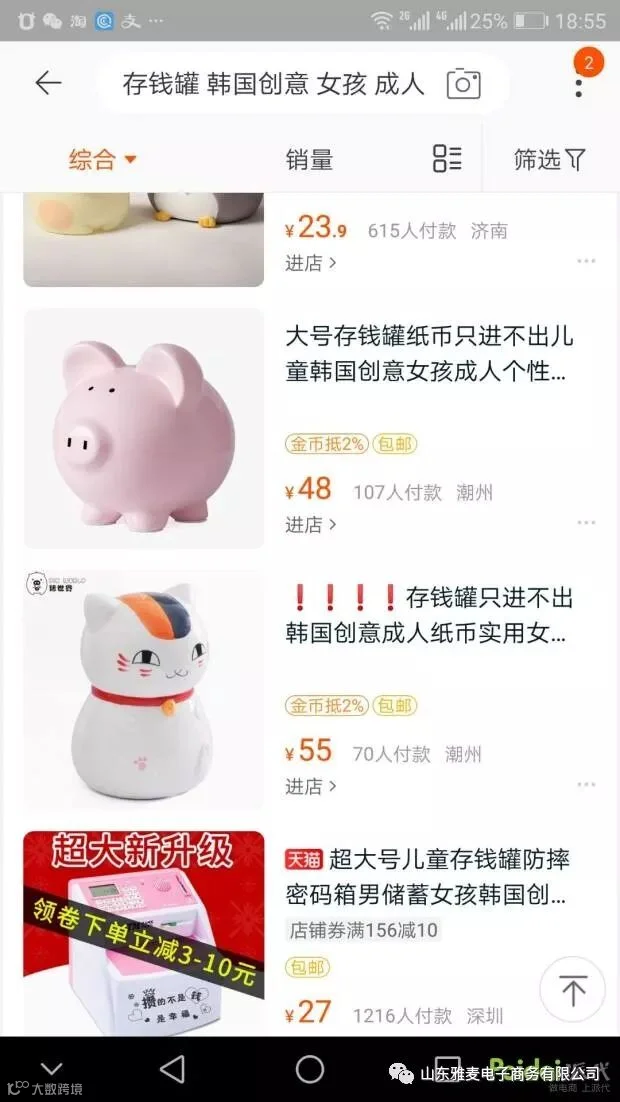Open more options for the ¥55 item

click(x=586, y=784)
